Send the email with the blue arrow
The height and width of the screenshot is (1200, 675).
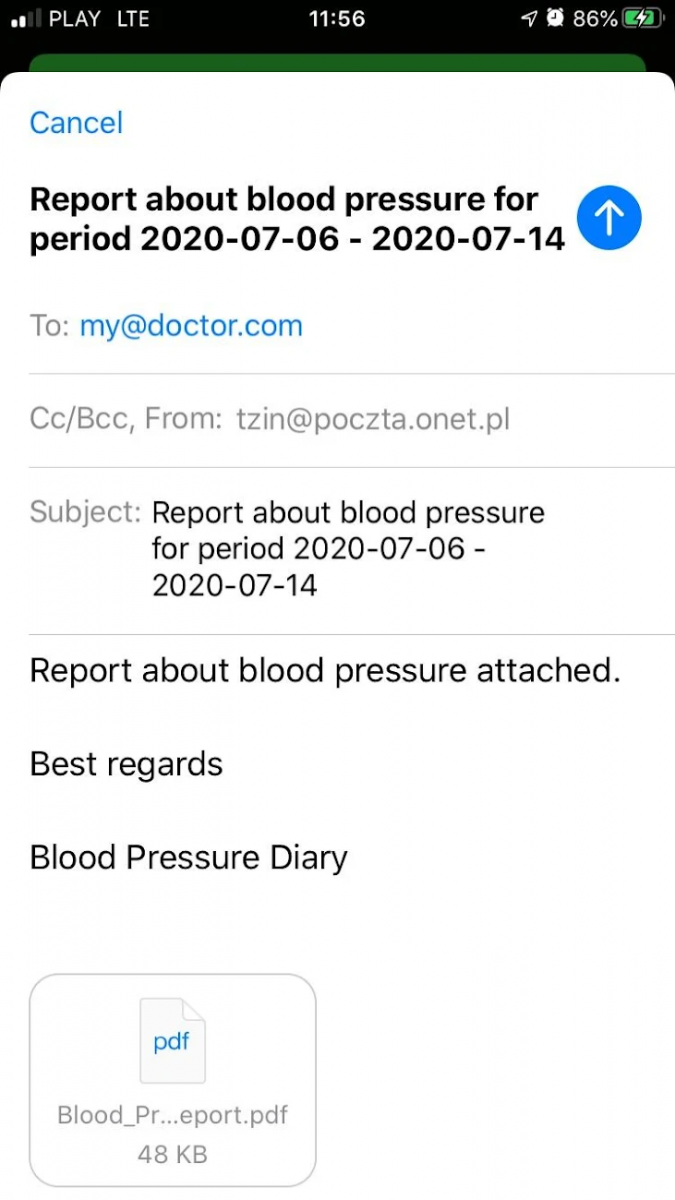coord(609,218)
